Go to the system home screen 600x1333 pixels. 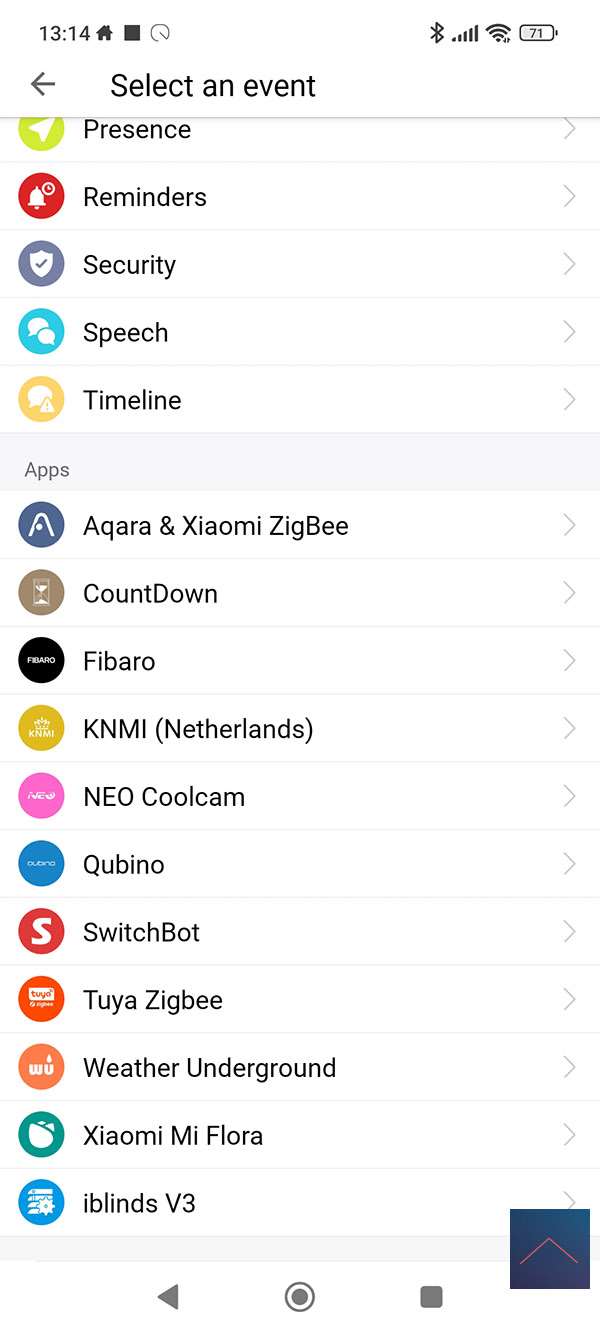click(299, 1297)
